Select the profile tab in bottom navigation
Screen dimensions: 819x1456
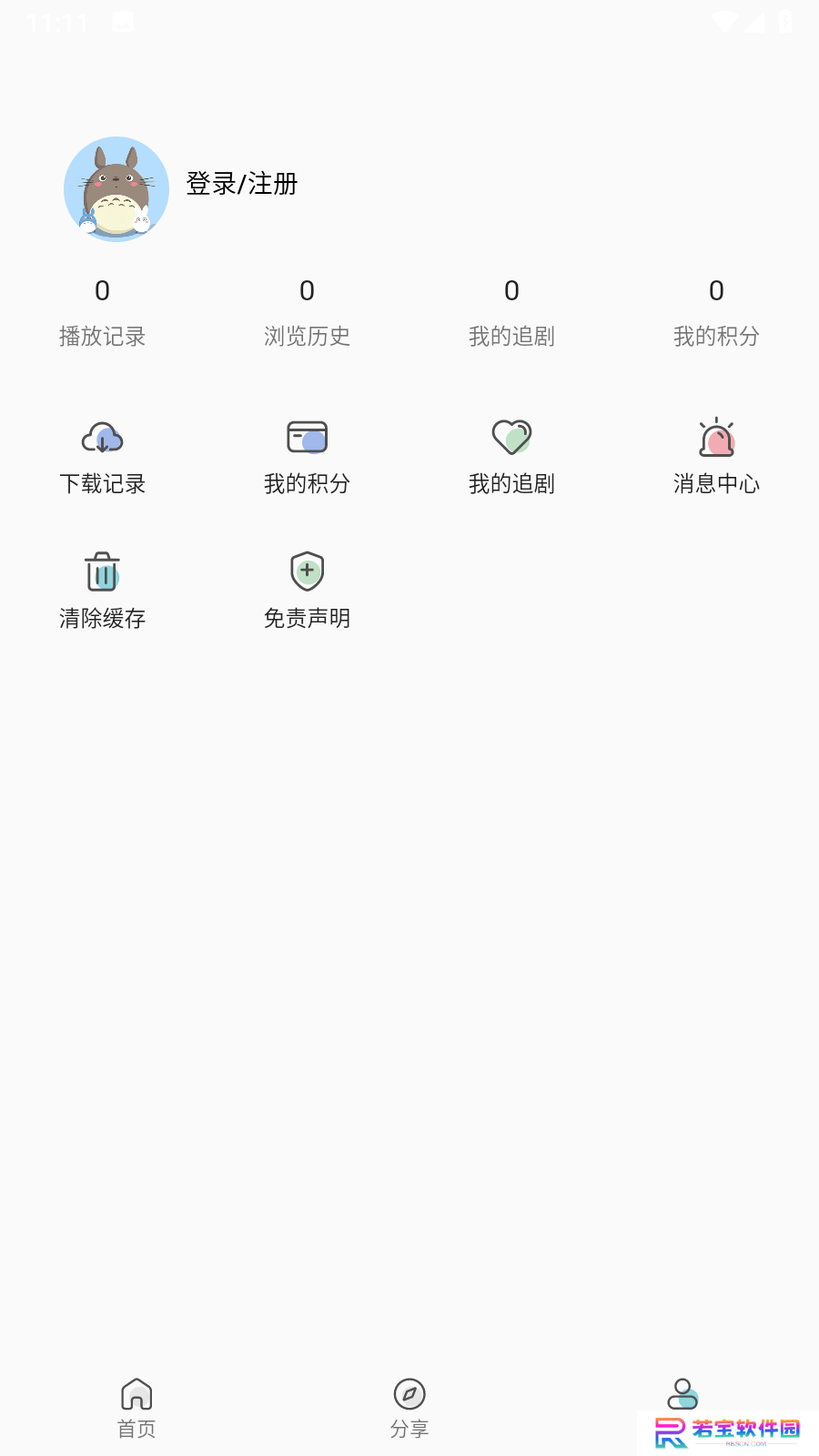pyautogui.click(x=682, y=1394)
